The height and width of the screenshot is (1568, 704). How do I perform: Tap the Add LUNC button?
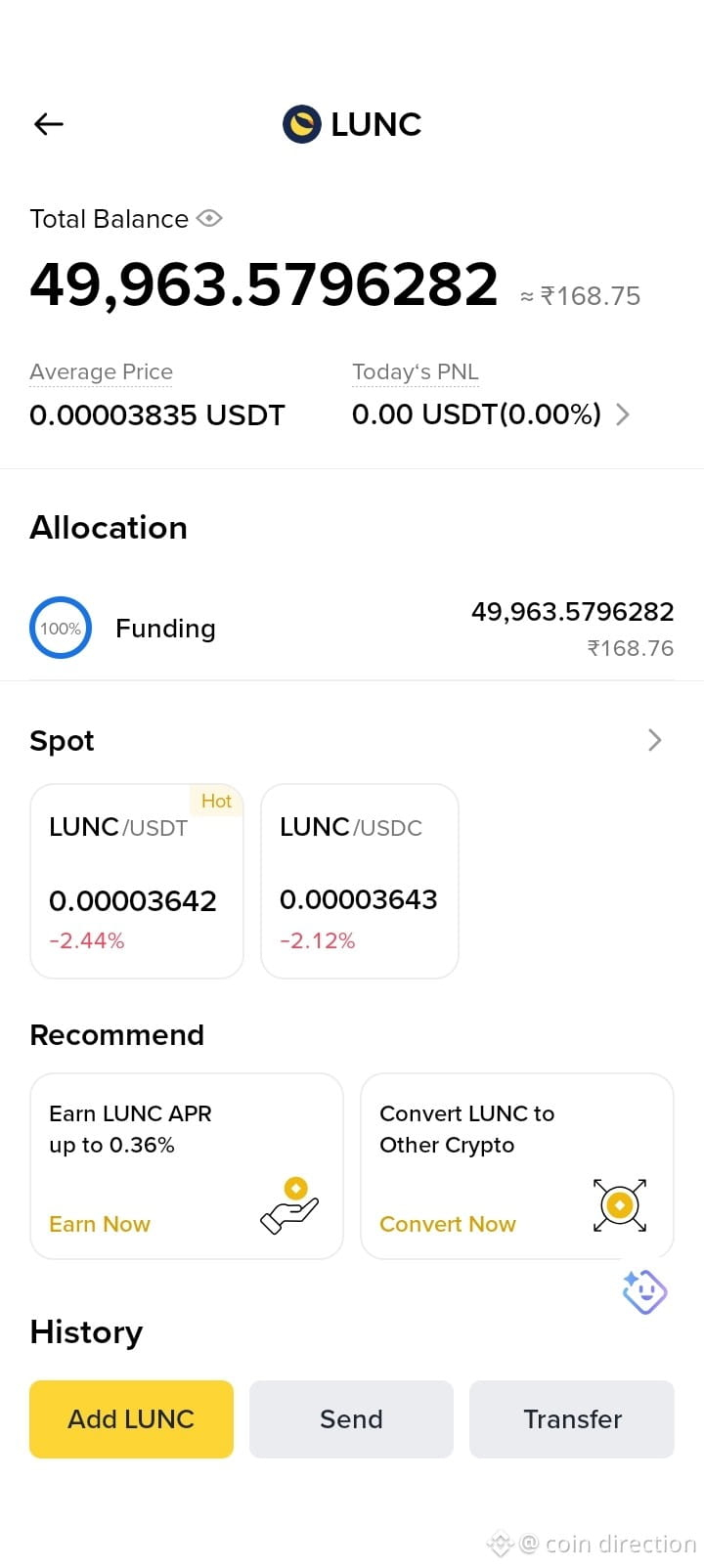131,1419
